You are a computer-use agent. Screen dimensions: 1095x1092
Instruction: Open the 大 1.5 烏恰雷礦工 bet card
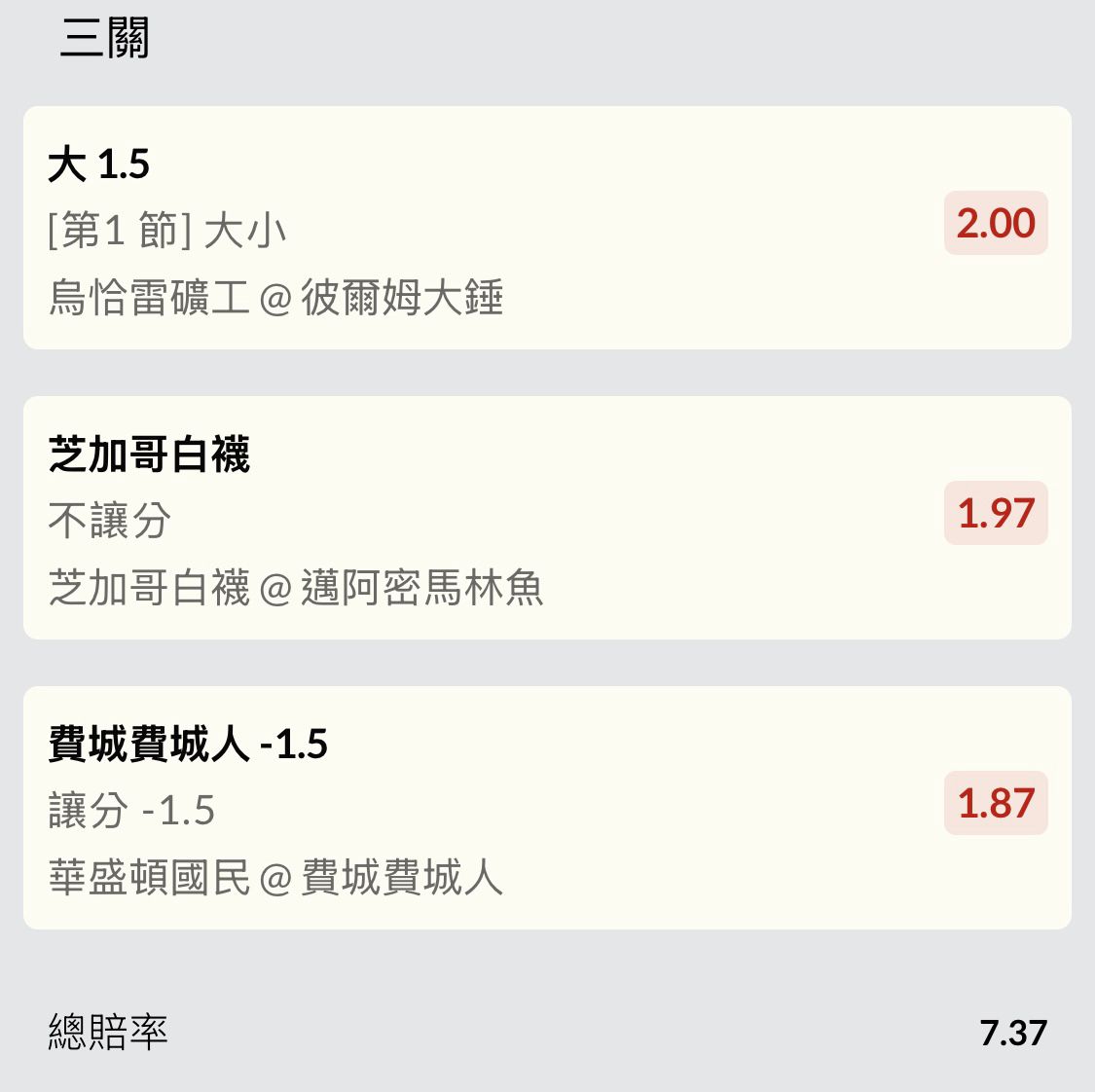pos(545,228)
